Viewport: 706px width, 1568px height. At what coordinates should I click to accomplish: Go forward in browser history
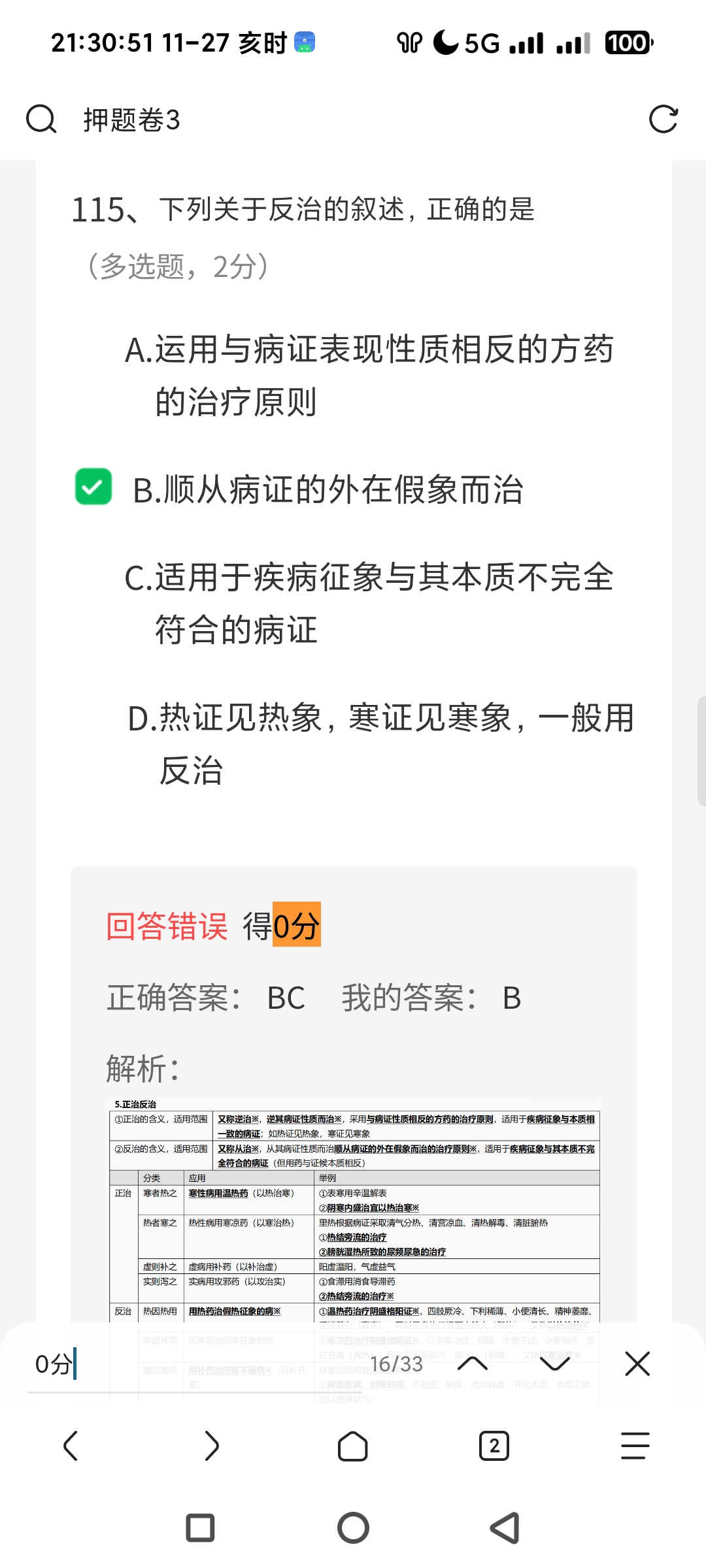coord(212,1445)
